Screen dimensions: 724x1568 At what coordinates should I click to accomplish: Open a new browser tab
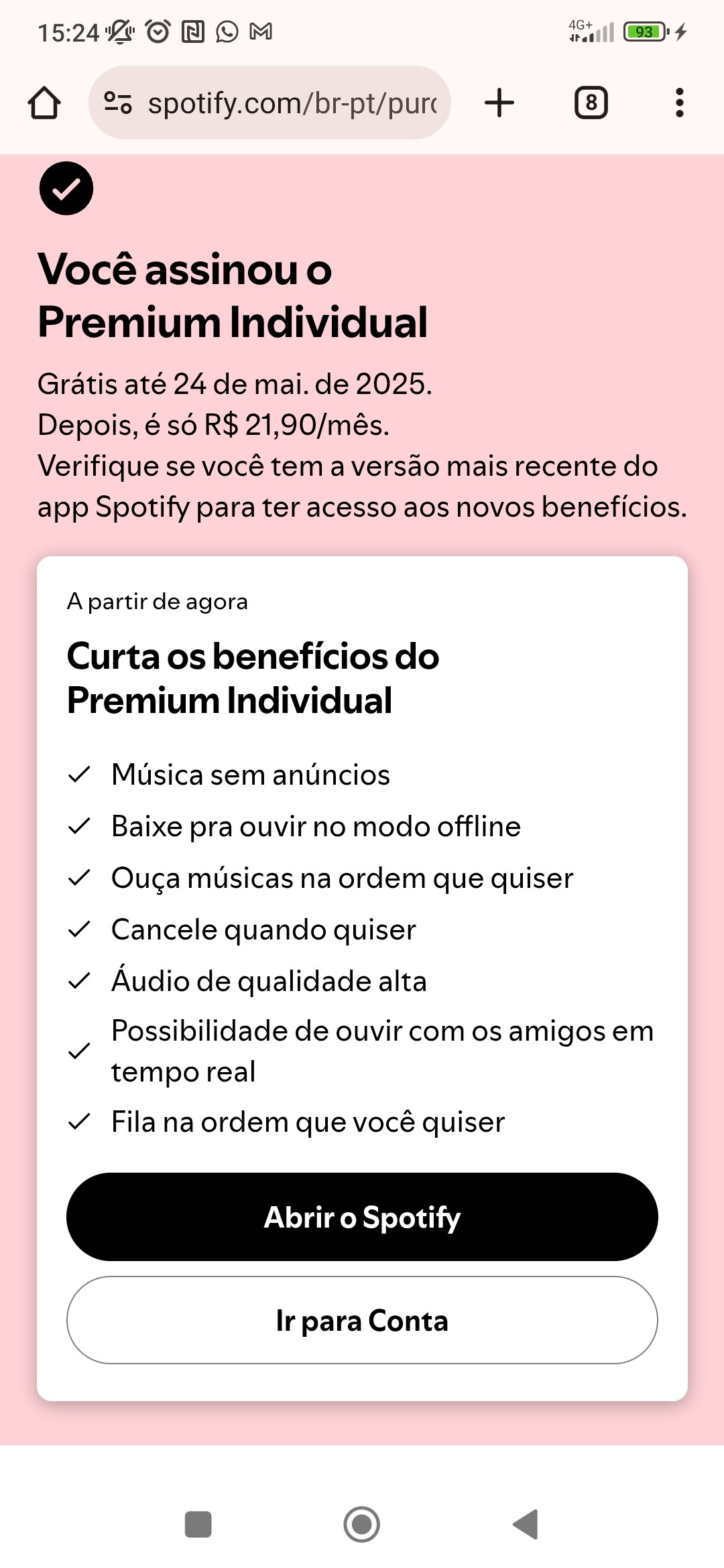click(x=499, y=103)
